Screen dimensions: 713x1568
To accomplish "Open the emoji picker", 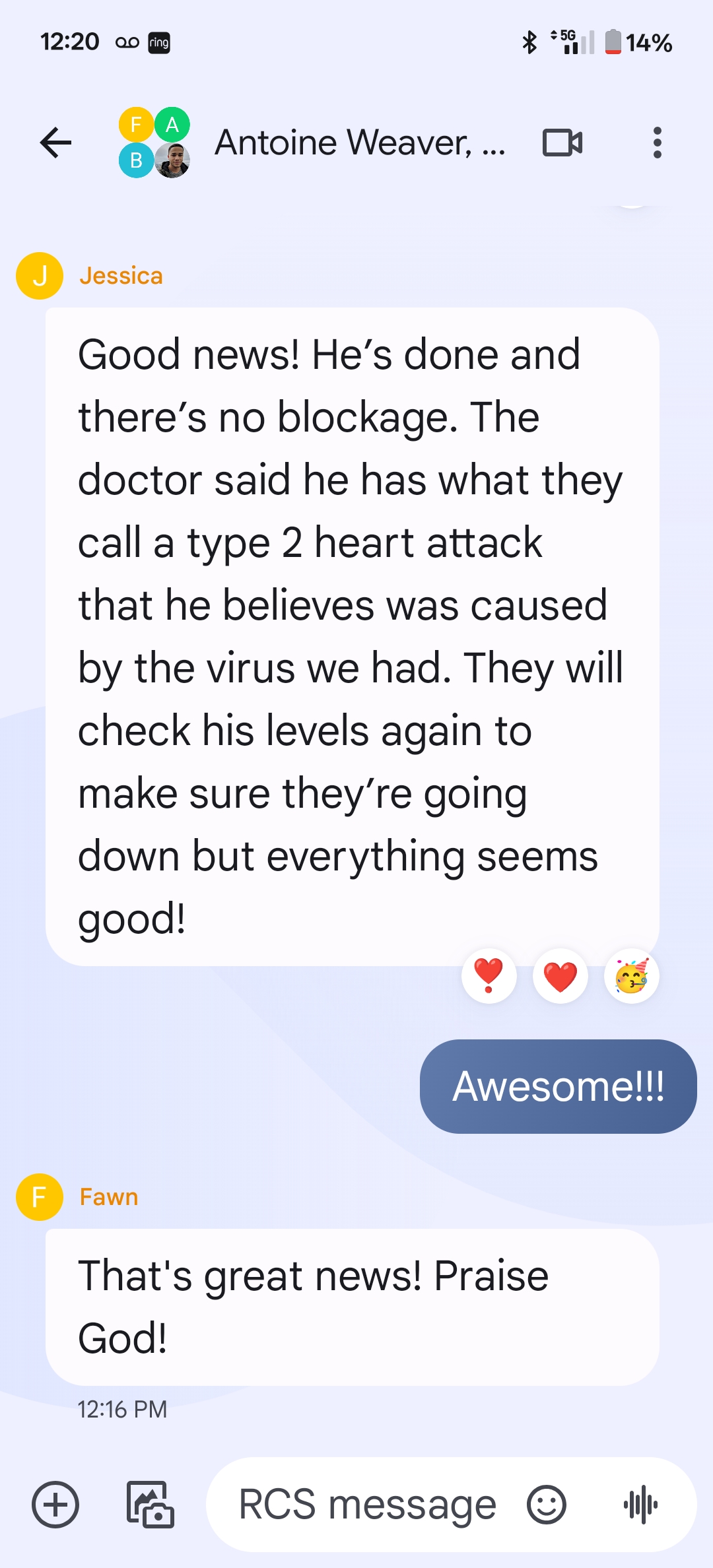I will point(547,1505).
